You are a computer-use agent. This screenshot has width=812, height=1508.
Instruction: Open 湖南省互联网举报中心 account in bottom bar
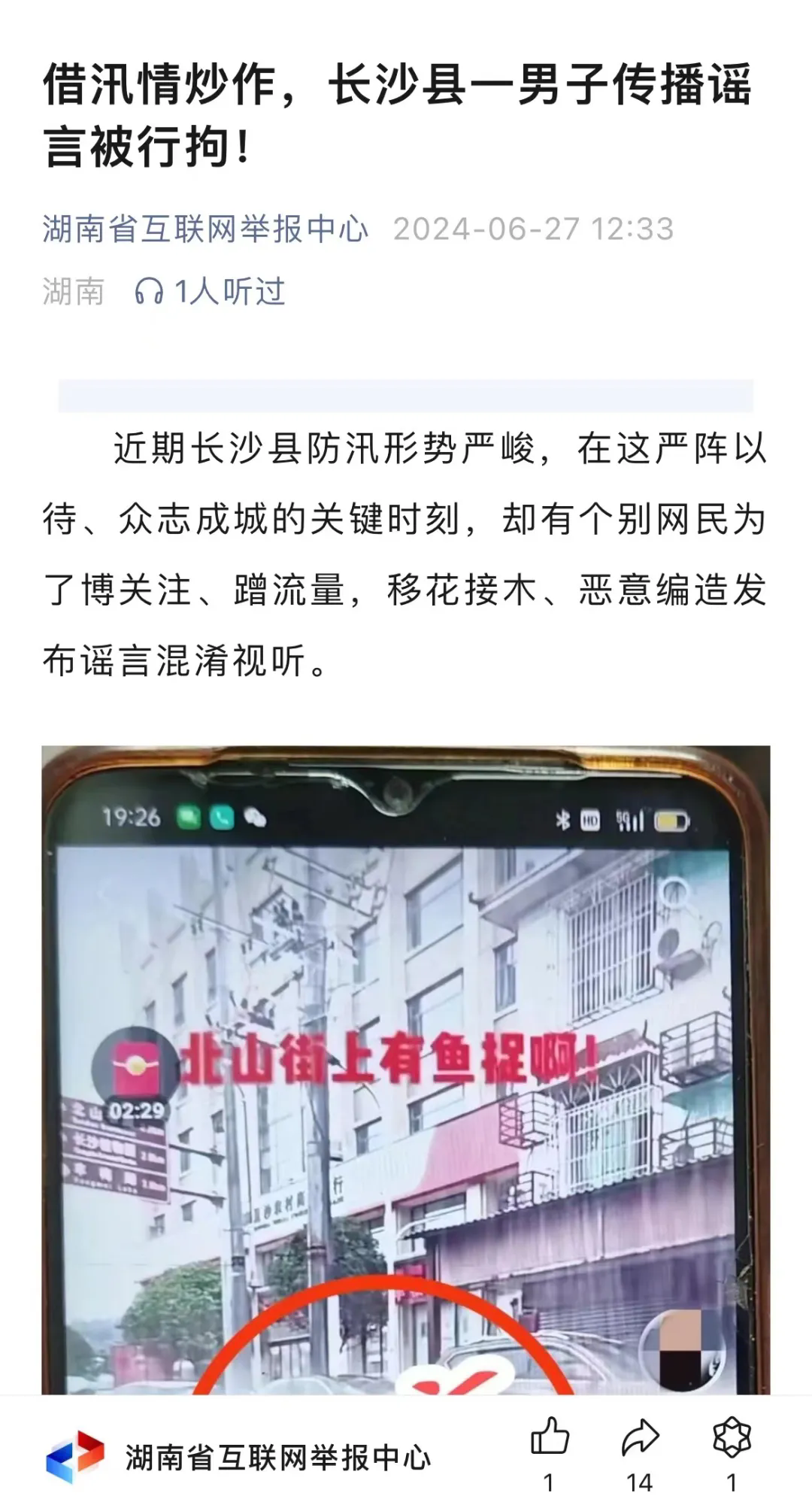click(277, 1458)
